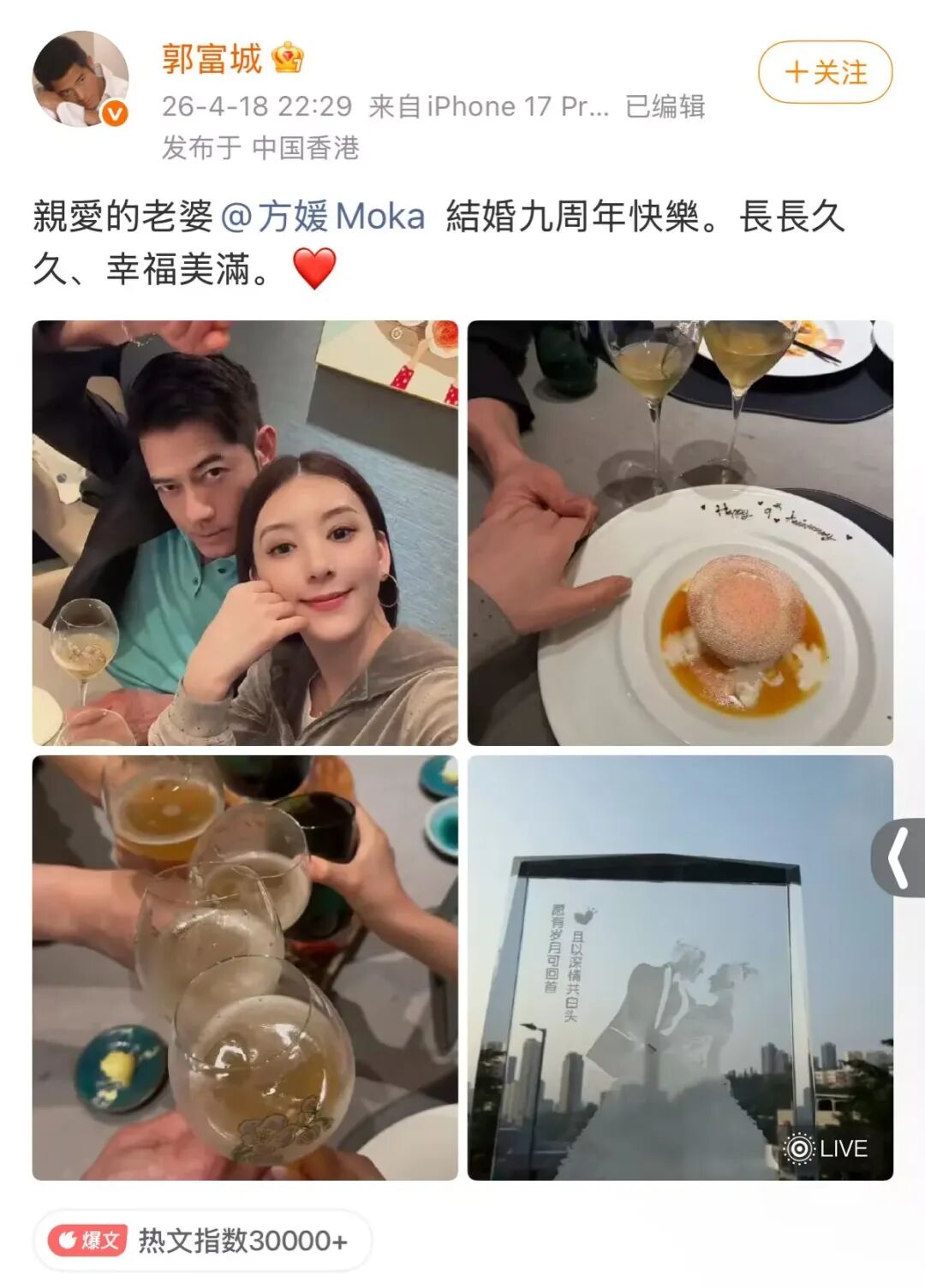View the couple selfie photo
Viewport: 925px width, 1288px height.
click(x=245, y=533)
